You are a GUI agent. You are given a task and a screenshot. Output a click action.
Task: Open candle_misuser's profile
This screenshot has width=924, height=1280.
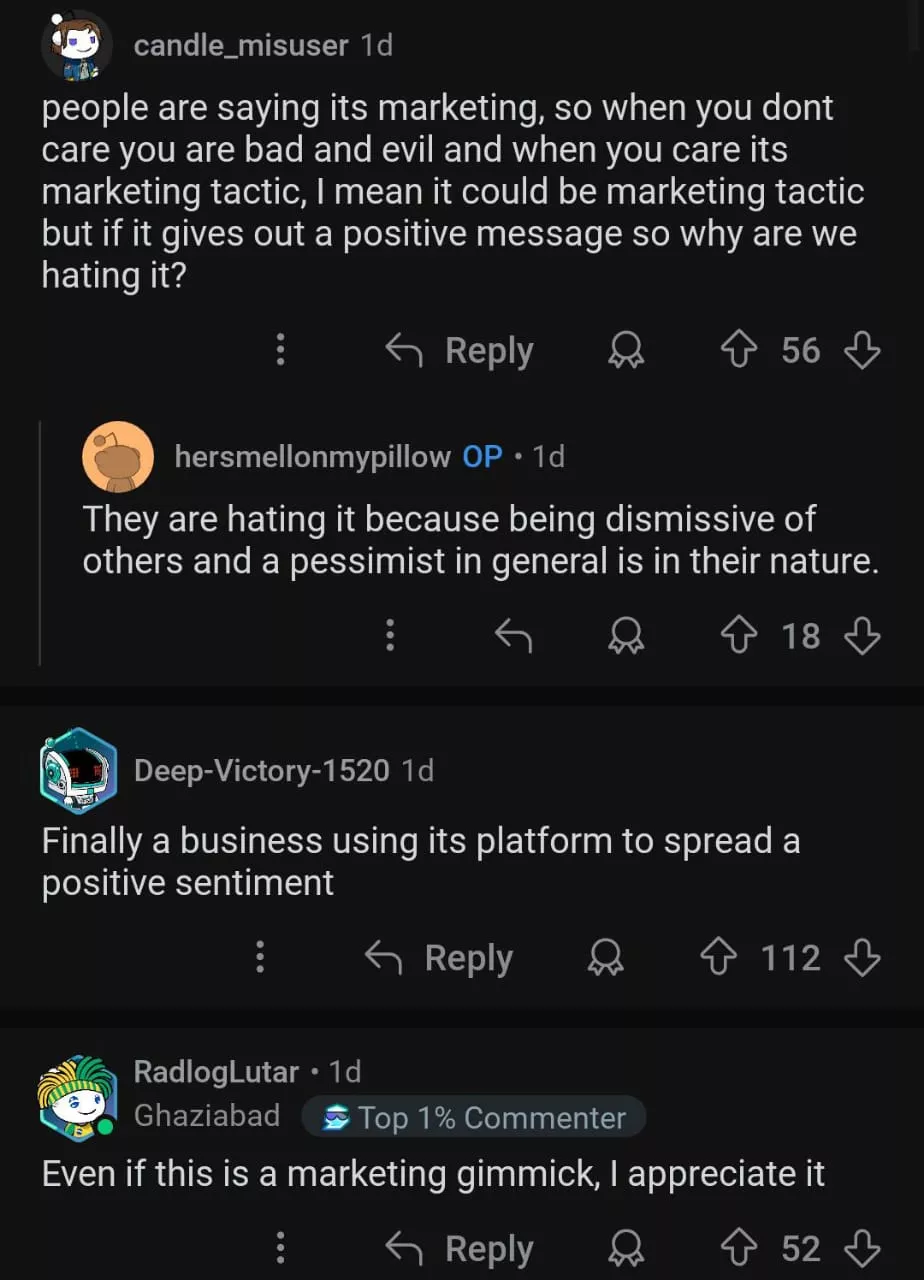[240, 45]
